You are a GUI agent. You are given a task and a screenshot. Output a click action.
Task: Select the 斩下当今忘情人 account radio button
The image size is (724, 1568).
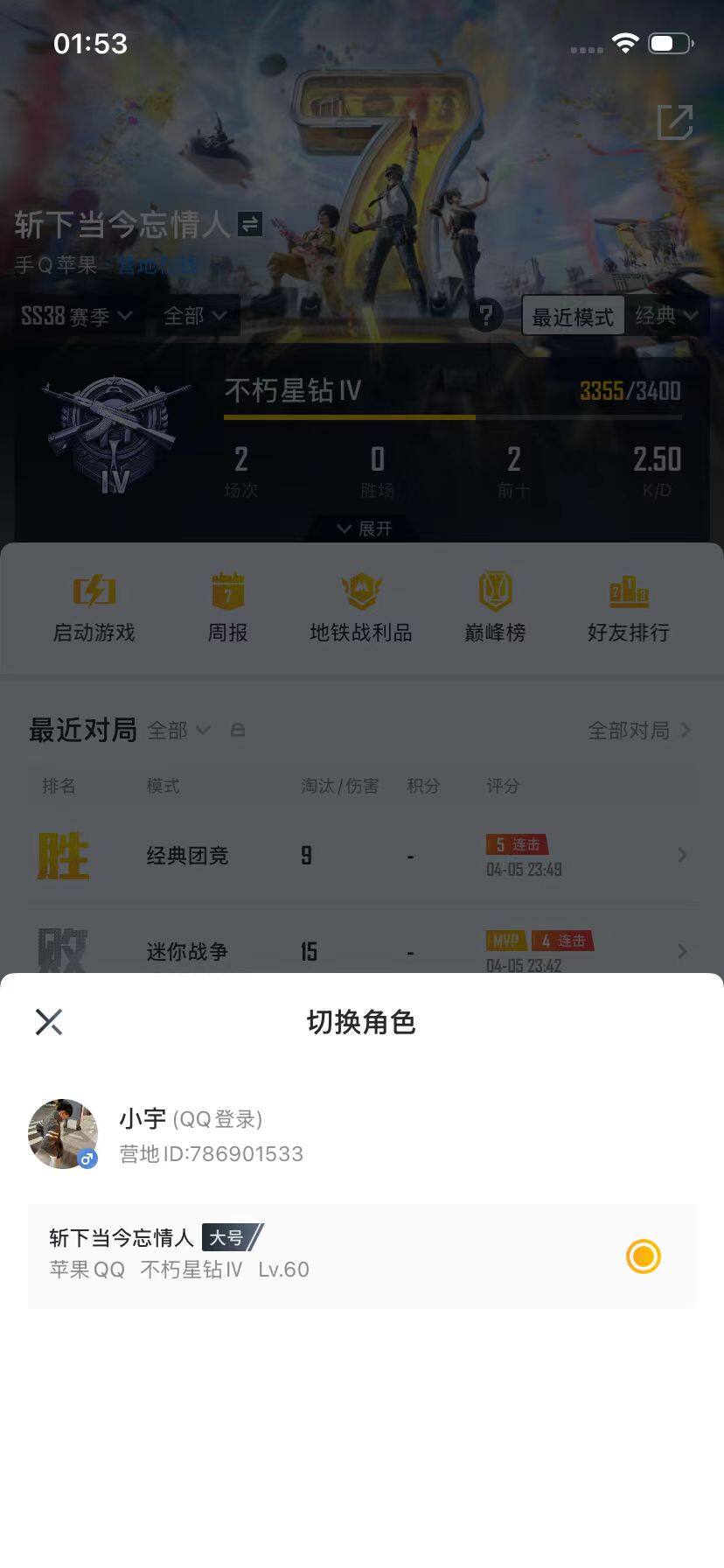click(x=643, y=1256)
